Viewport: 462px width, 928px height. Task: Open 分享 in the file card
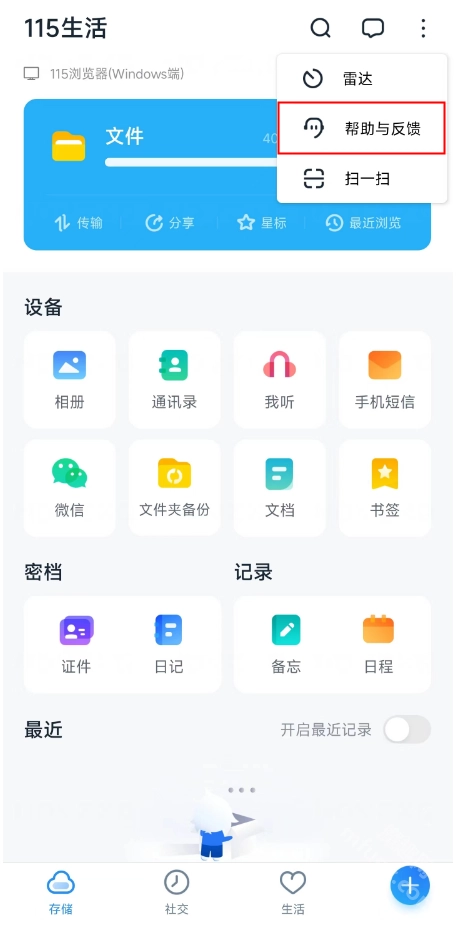pos(169,223)
